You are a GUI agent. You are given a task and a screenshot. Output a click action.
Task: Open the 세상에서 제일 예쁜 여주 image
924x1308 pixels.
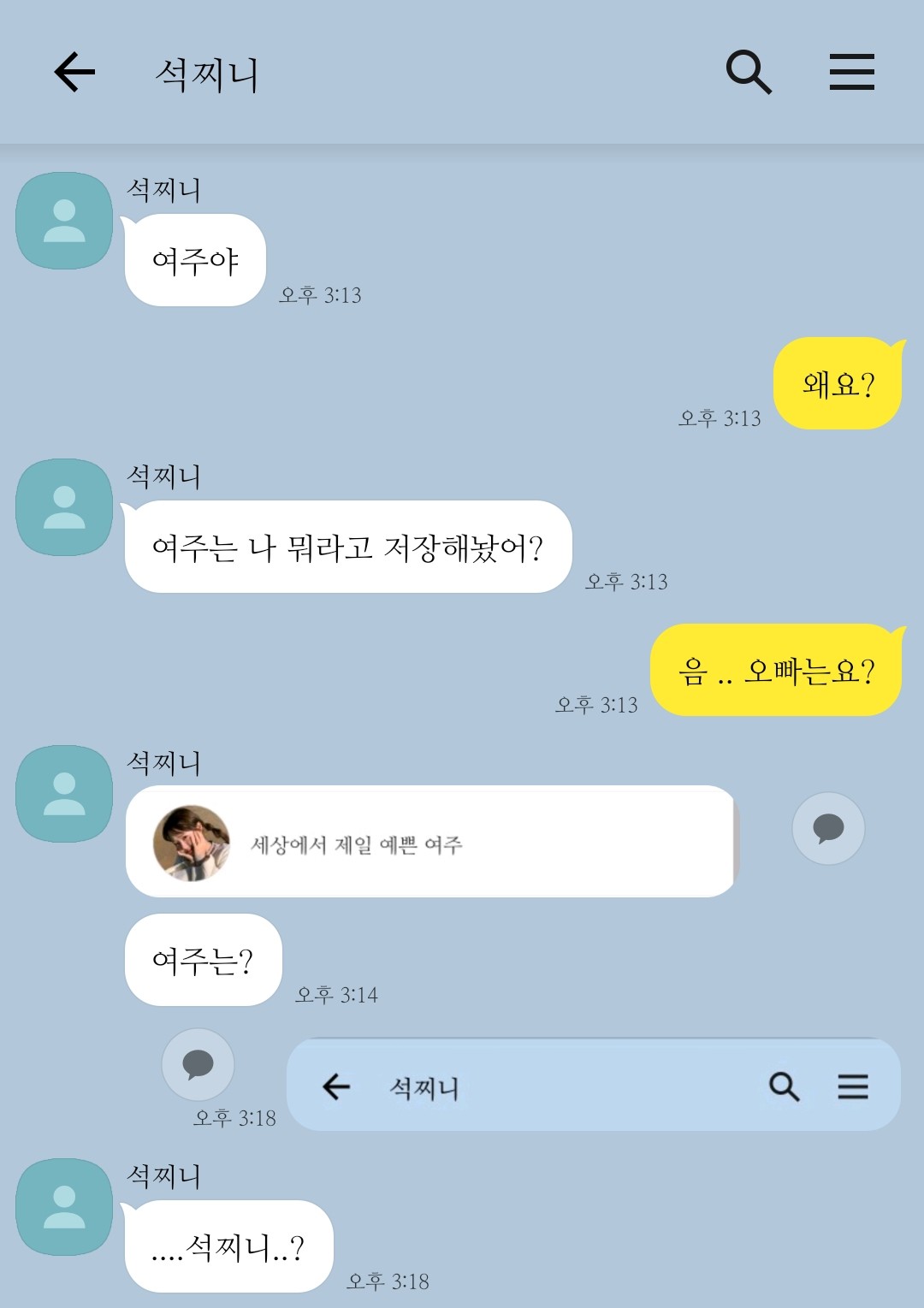pos(430,842)
